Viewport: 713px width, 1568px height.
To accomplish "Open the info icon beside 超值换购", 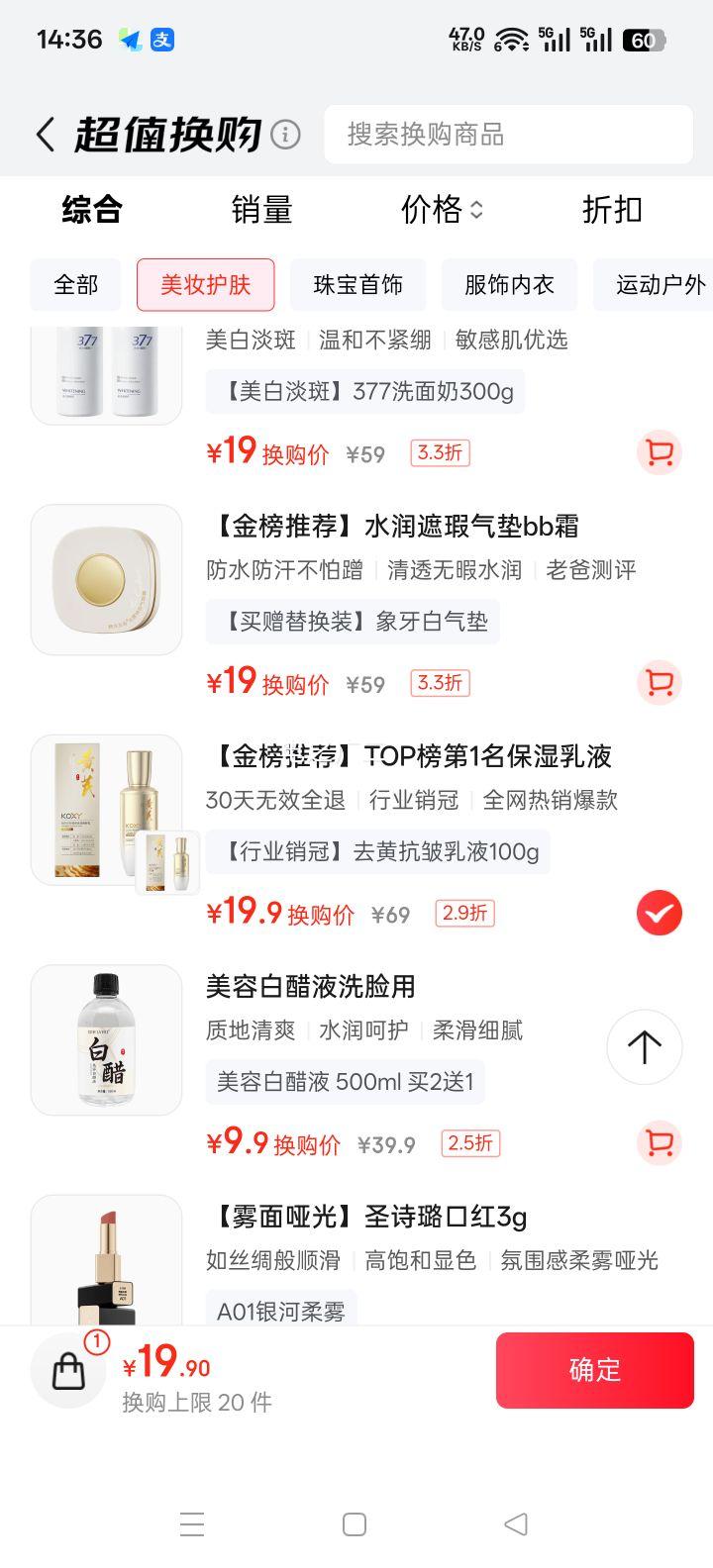I will pyautogui.click(x=285, y=134).
